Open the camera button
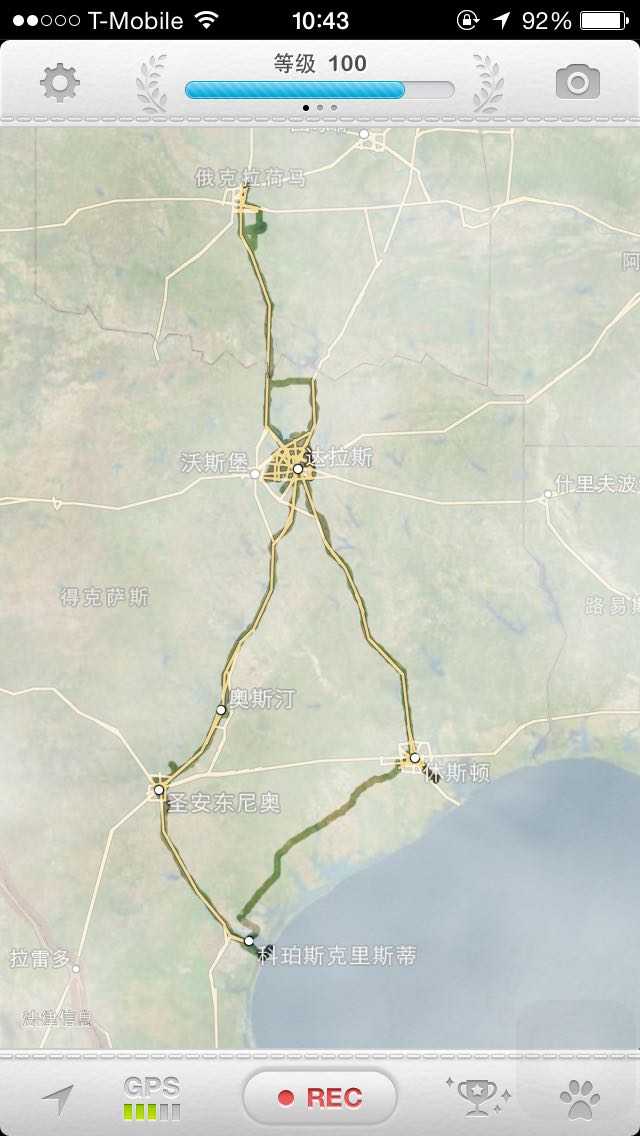 tap(578, 82)
